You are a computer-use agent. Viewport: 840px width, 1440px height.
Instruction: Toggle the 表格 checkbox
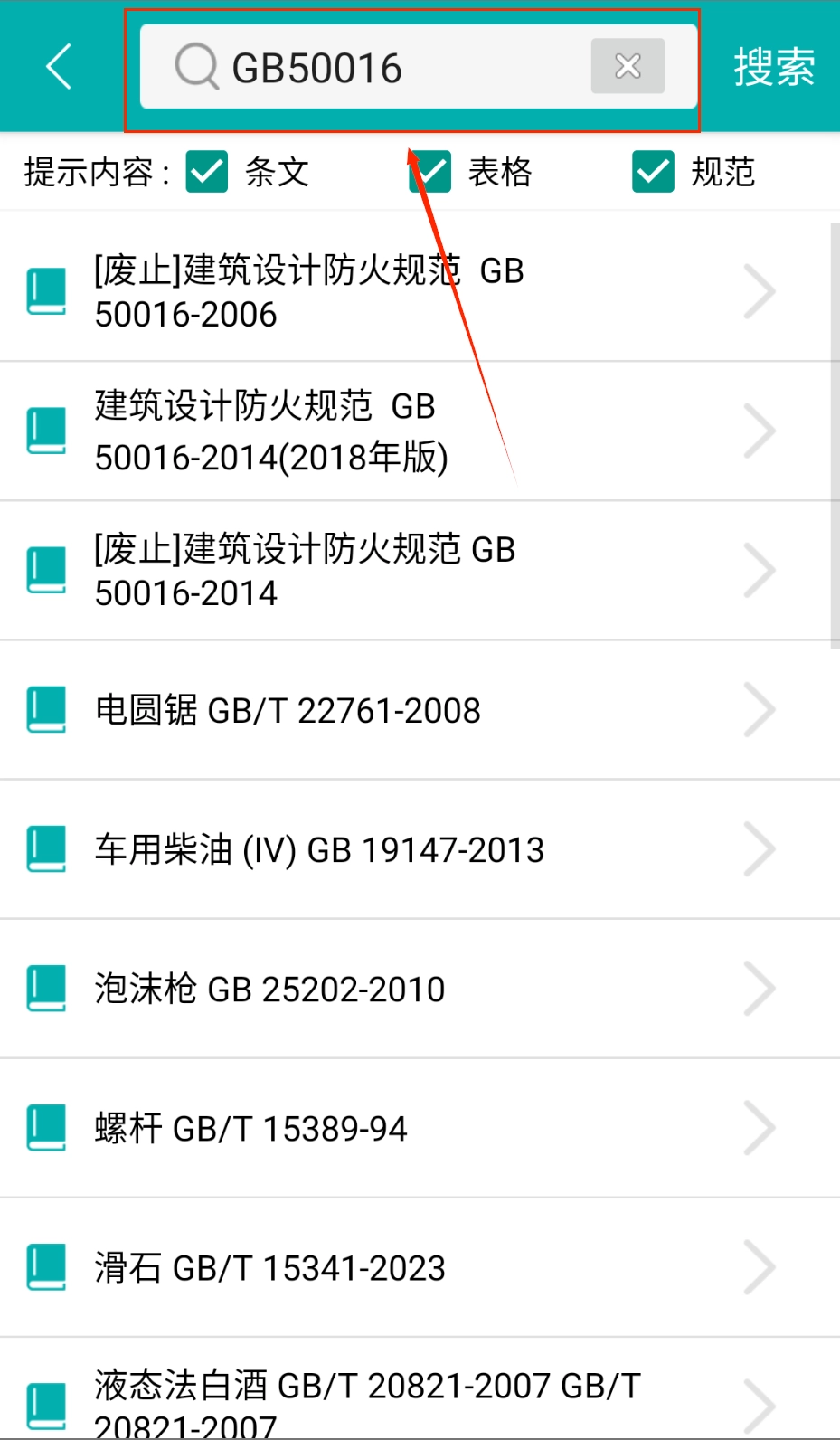tap(431, 172)
